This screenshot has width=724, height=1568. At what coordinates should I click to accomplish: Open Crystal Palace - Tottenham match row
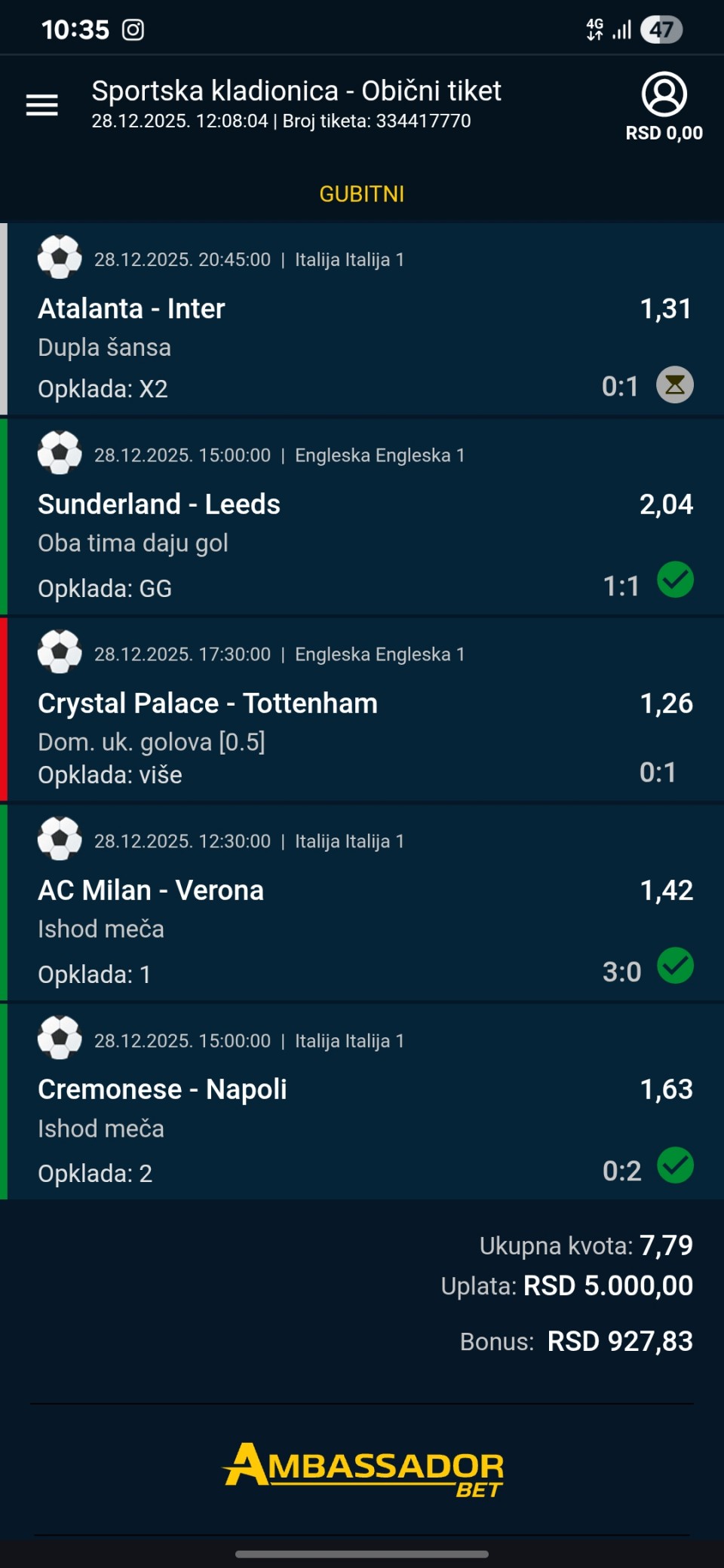click(207, 703)
